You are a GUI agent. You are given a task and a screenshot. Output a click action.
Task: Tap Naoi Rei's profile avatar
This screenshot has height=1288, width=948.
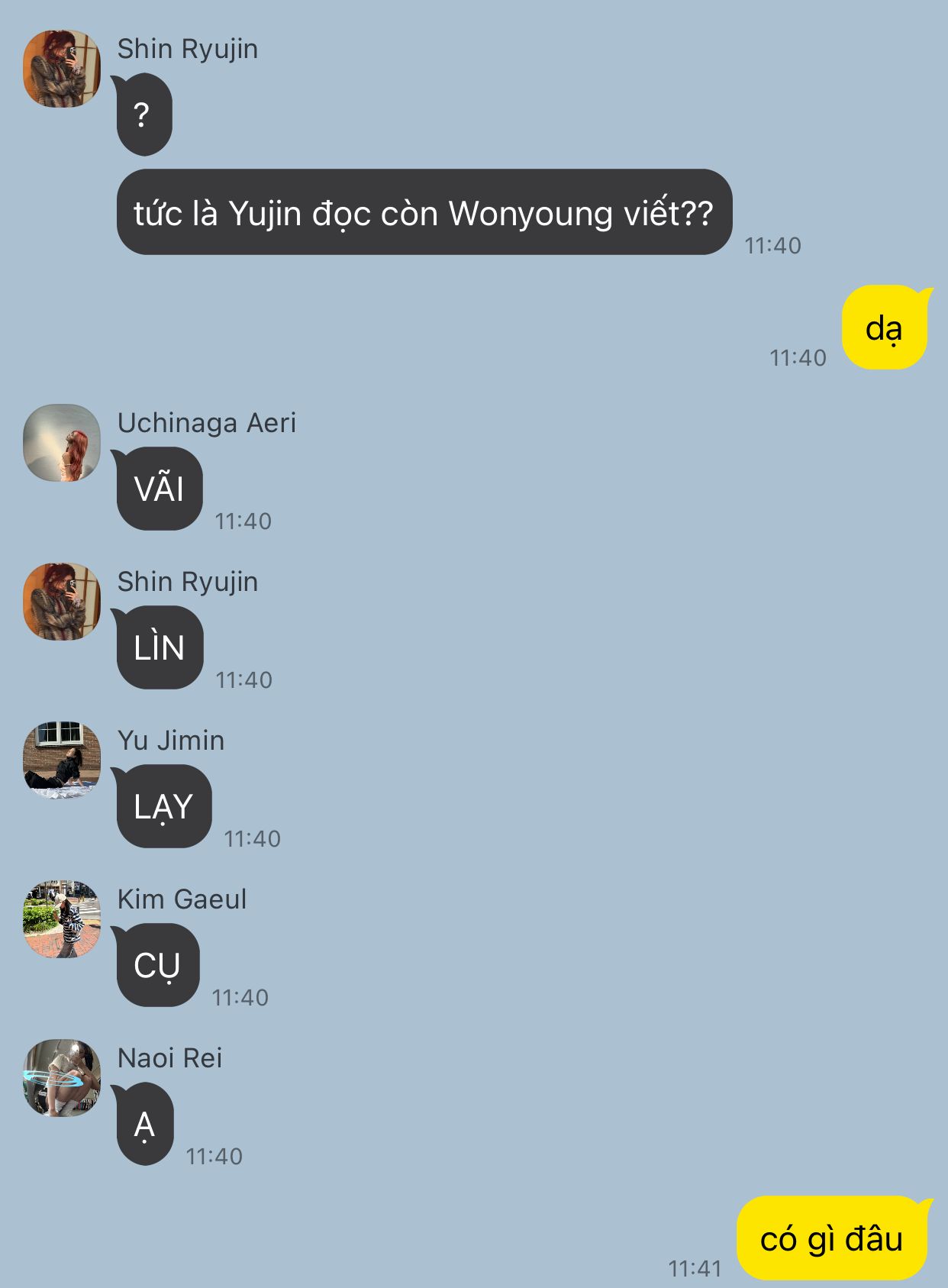(x=62, y=1078)
